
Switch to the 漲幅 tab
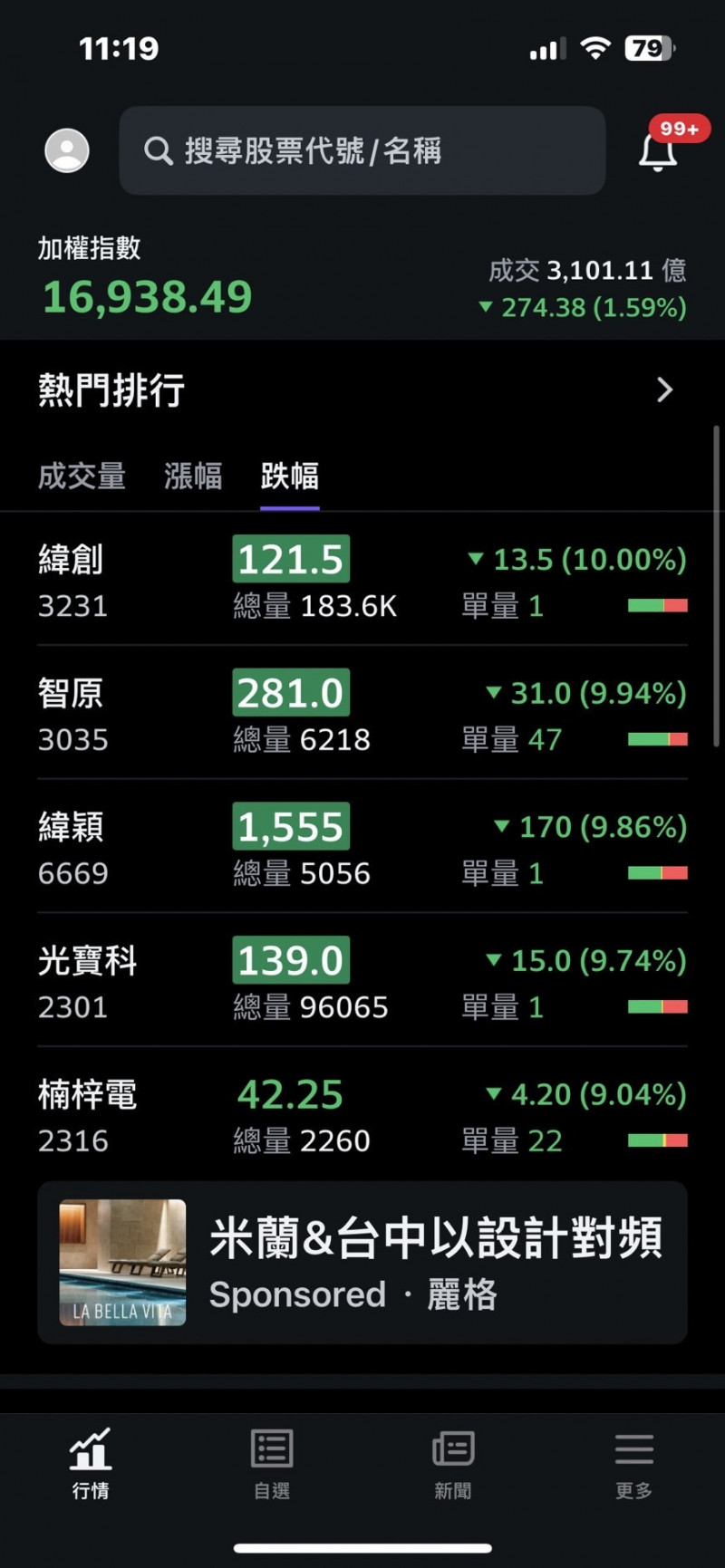coord(193,476)
